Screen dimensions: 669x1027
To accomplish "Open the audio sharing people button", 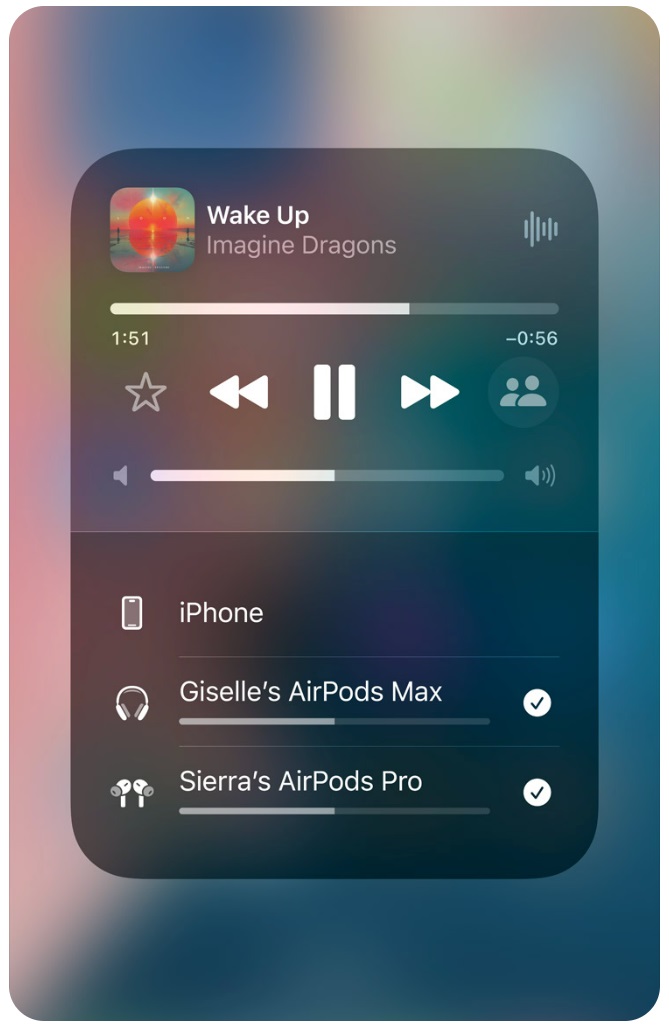I will click(x=523, y=392).
